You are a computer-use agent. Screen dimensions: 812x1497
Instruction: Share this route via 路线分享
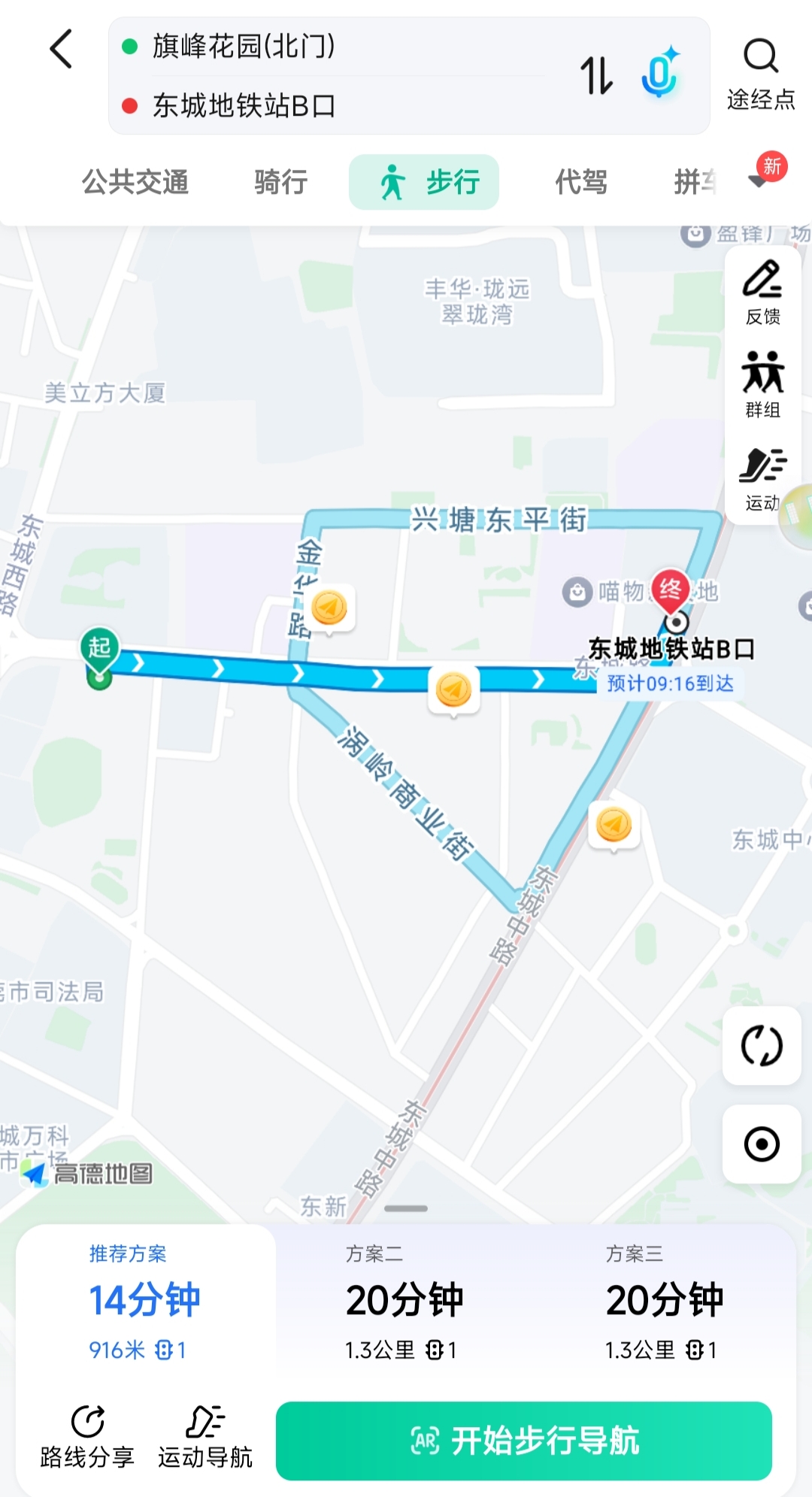click(87, 1438)
